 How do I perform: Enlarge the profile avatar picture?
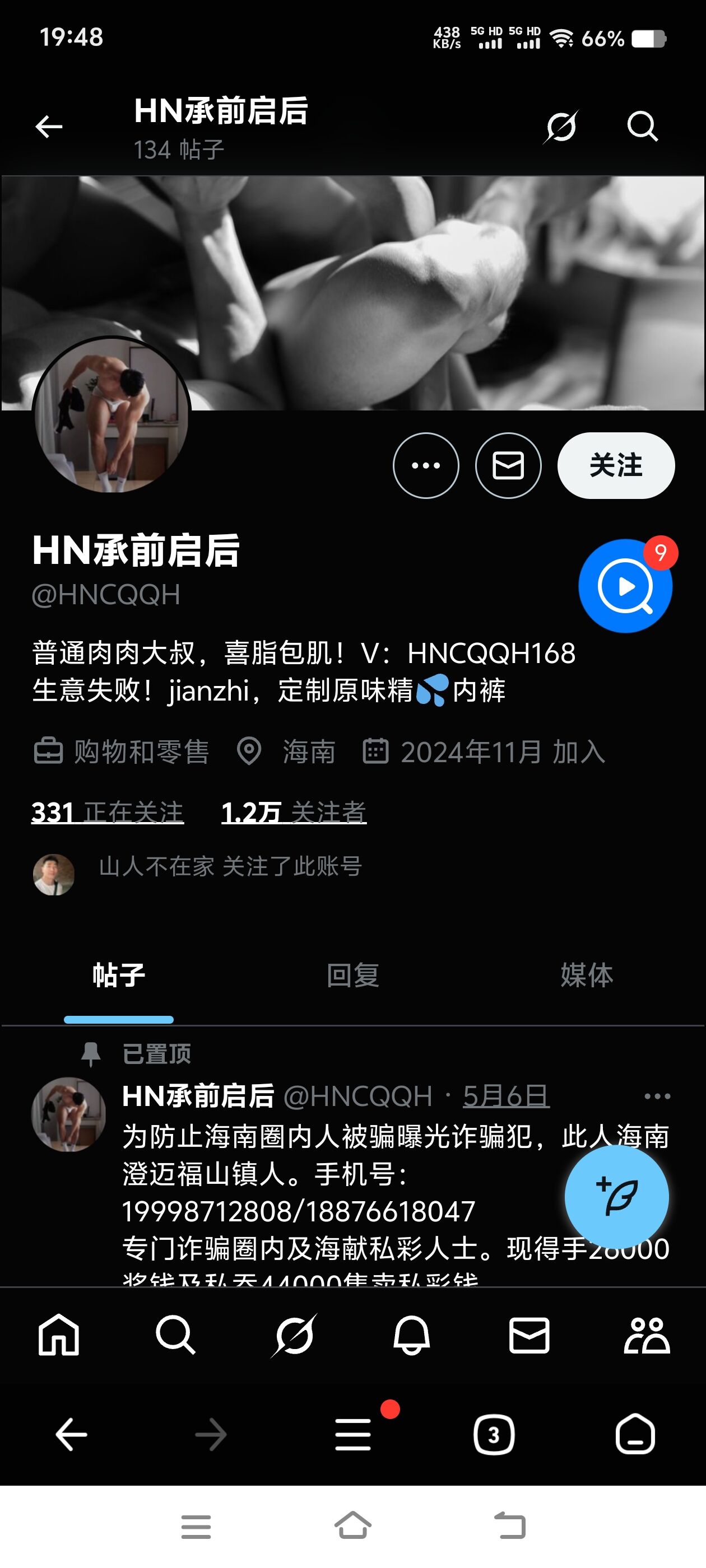(x=112, y=416)
